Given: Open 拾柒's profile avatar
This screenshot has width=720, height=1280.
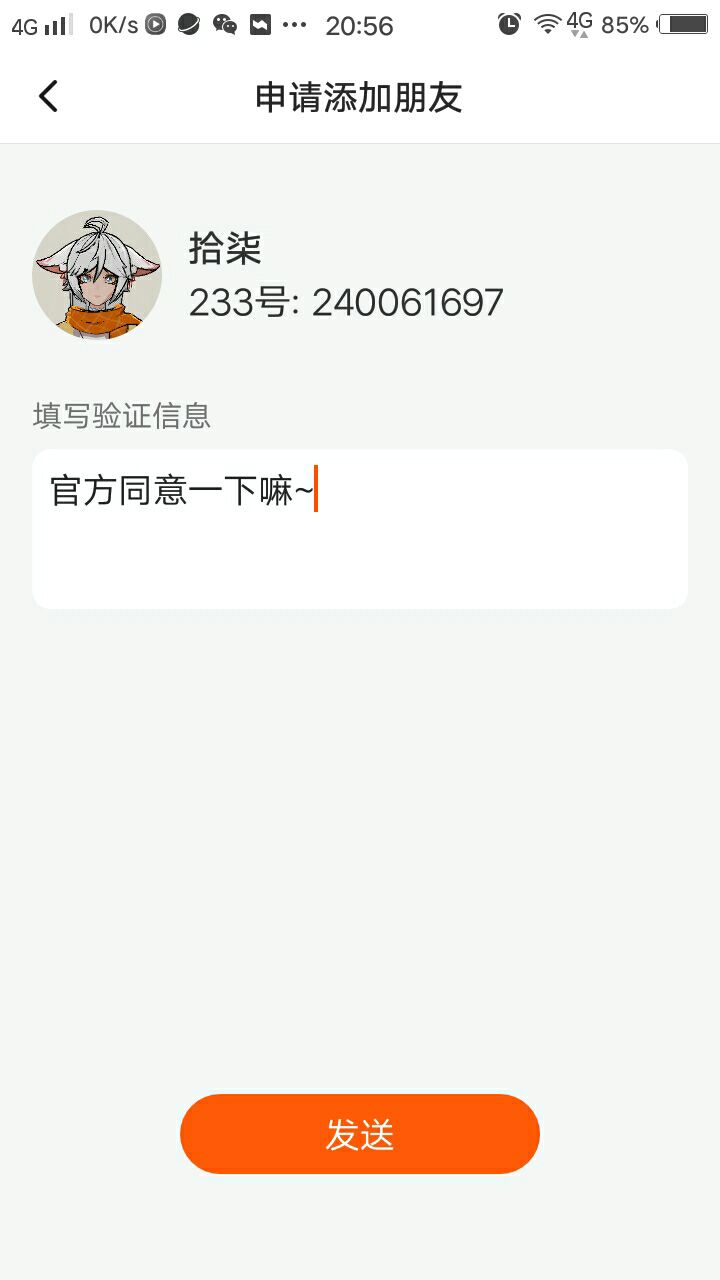Looking at the screenshot, I should (97, 275).
